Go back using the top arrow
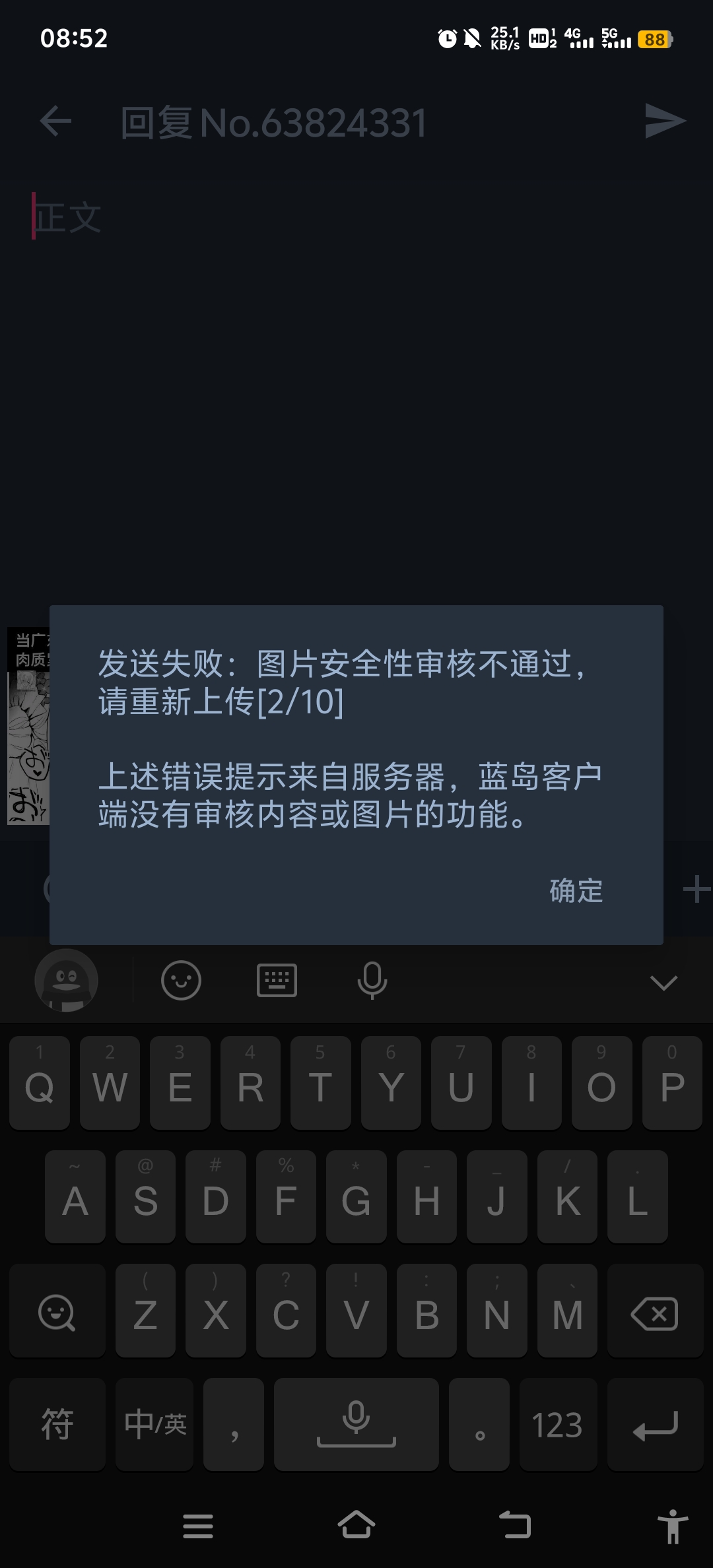The height and width of the screenshot is (1568, 713). (55, 121)
